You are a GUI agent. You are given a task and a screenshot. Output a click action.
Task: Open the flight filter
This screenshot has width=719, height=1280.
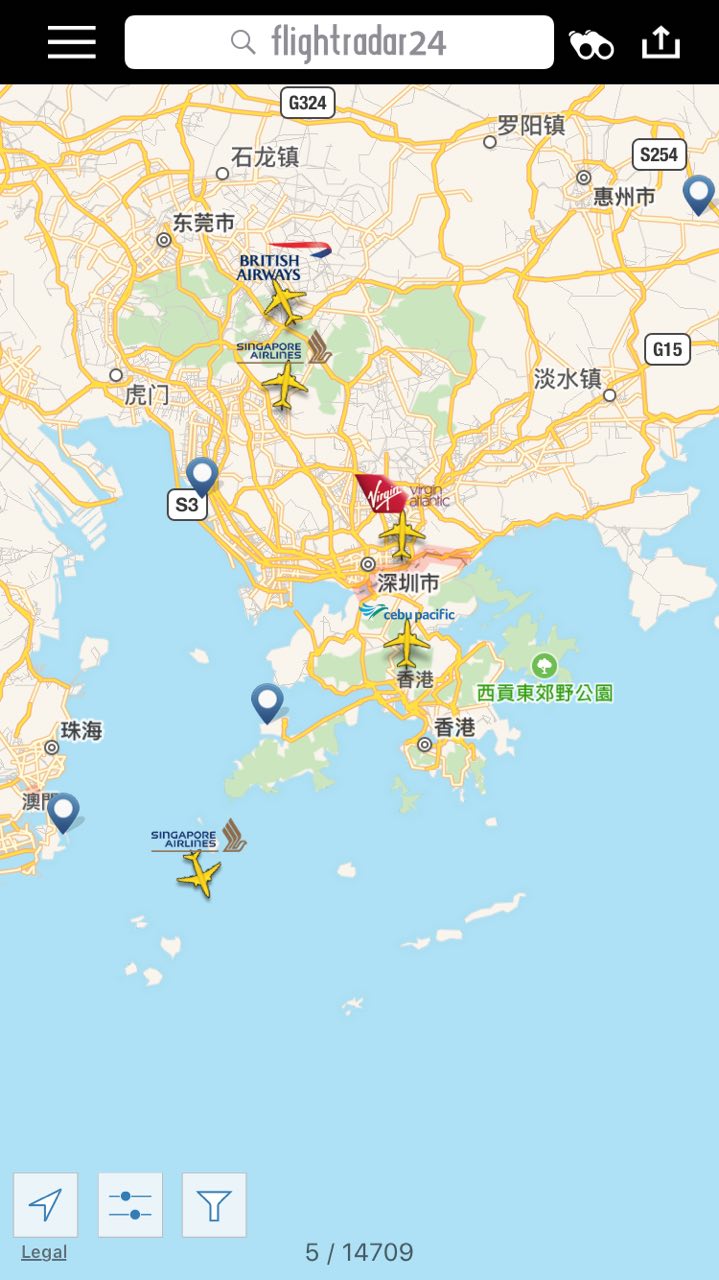[x=214, y=1205]
